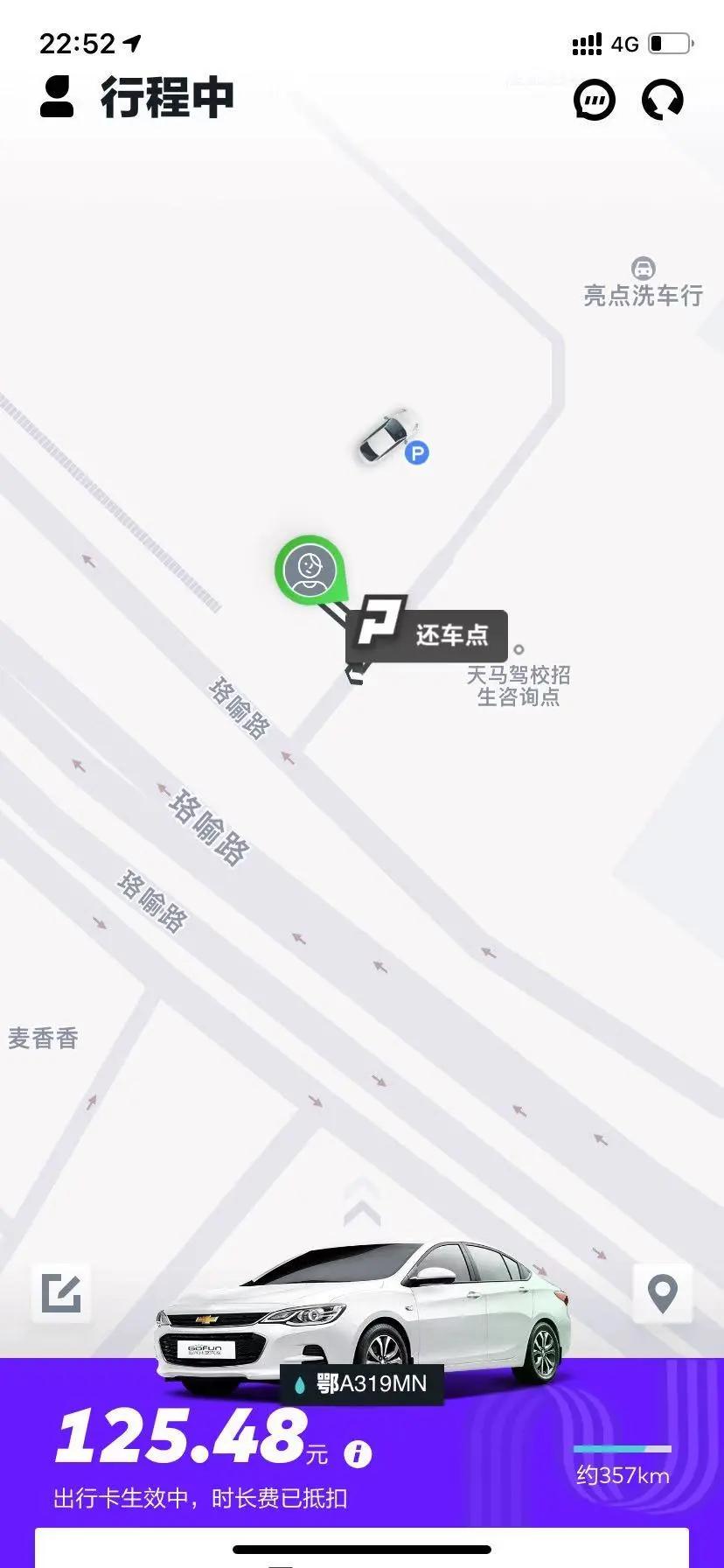Tap the 行程中 header title
Viewport: 724px width, 1568px height.
pyautogui.click(x=164, y=99)
